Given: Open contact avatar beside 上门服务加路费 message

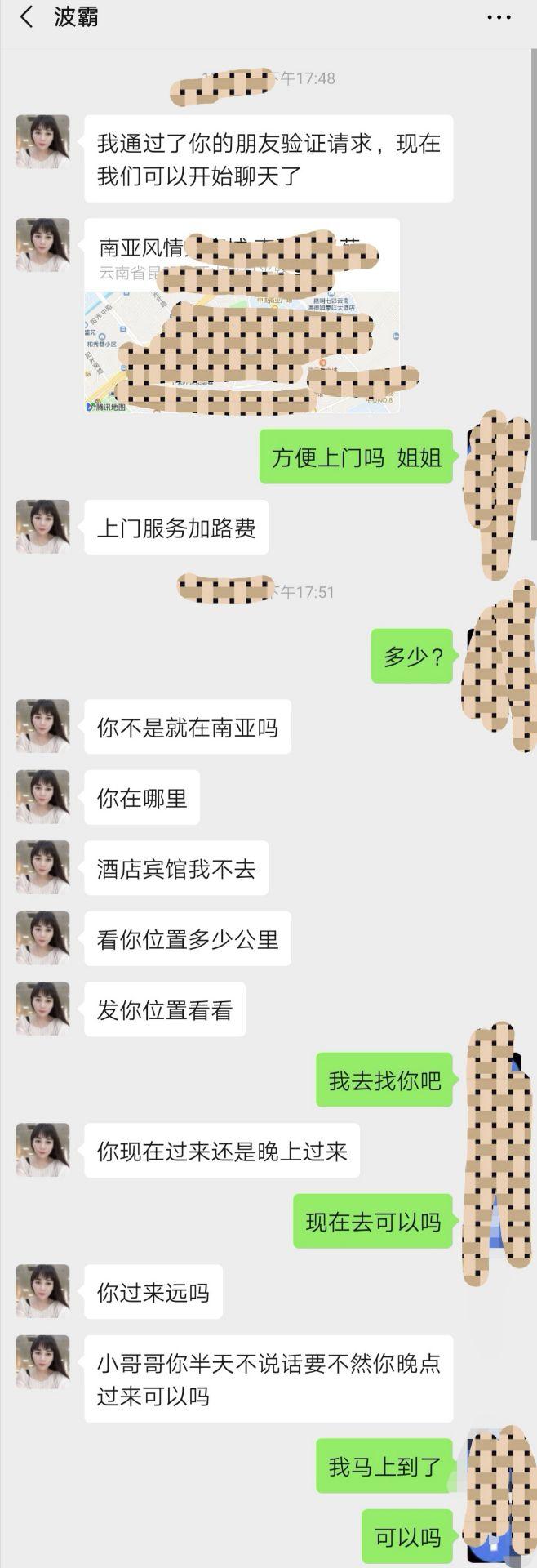Looking at the screenshot, I should click(x=42, y=527).
